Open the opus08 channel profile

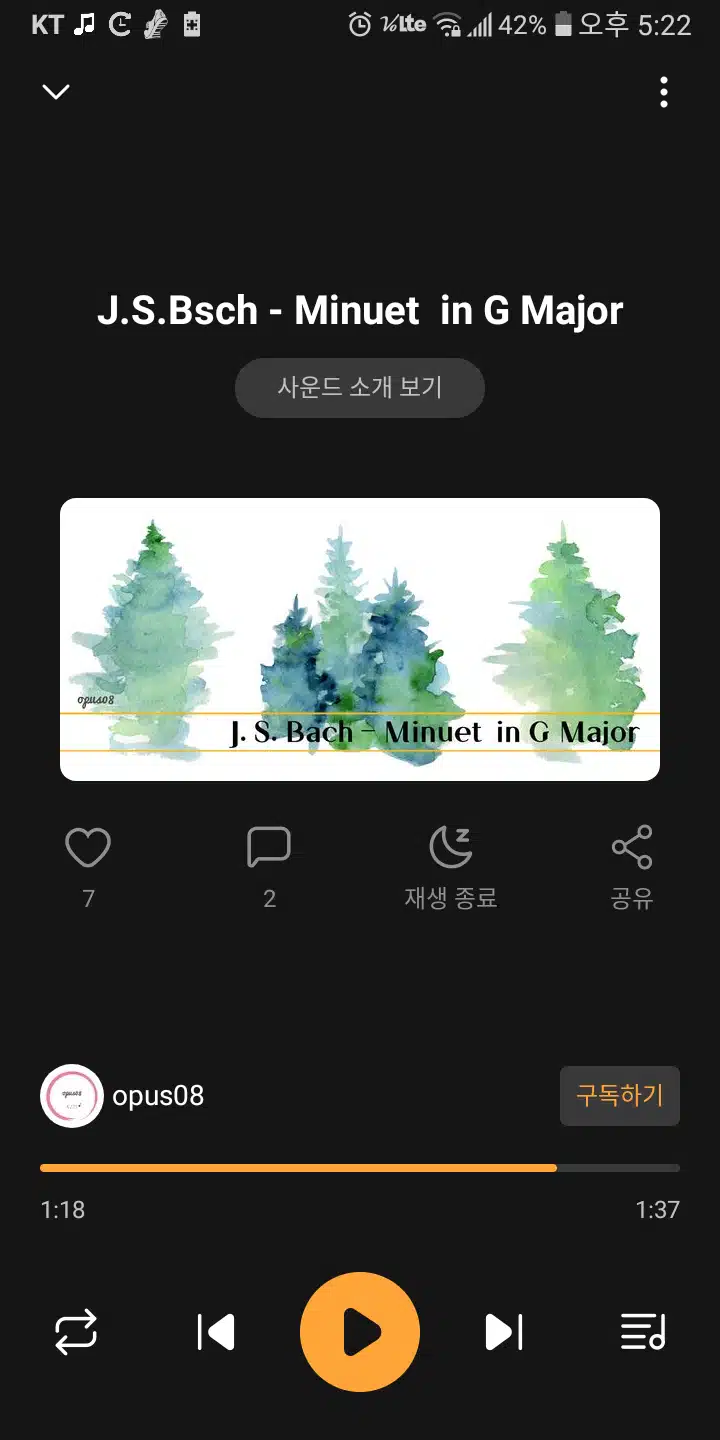122,1096
